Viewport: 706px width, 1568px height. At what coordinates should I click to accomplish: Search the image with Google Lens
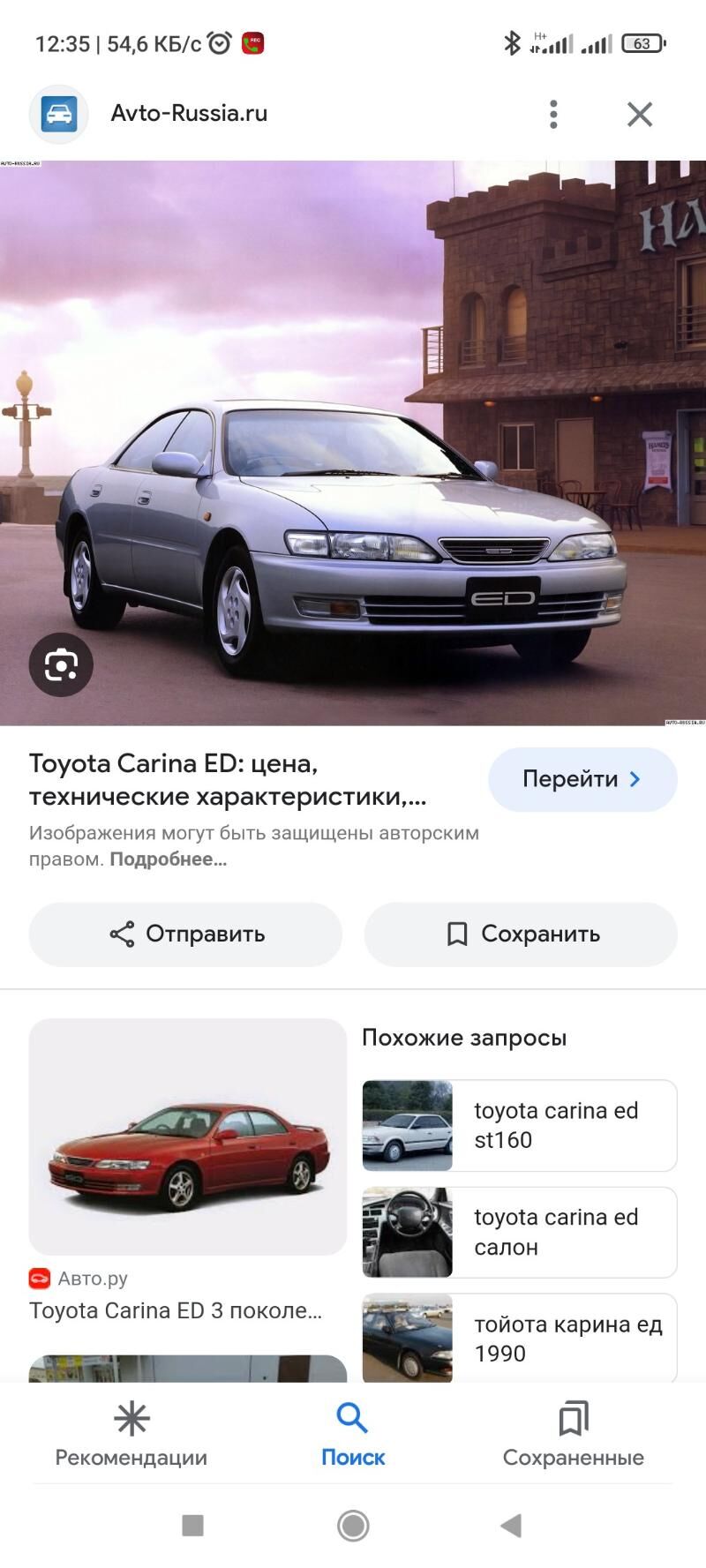(61, 664)
